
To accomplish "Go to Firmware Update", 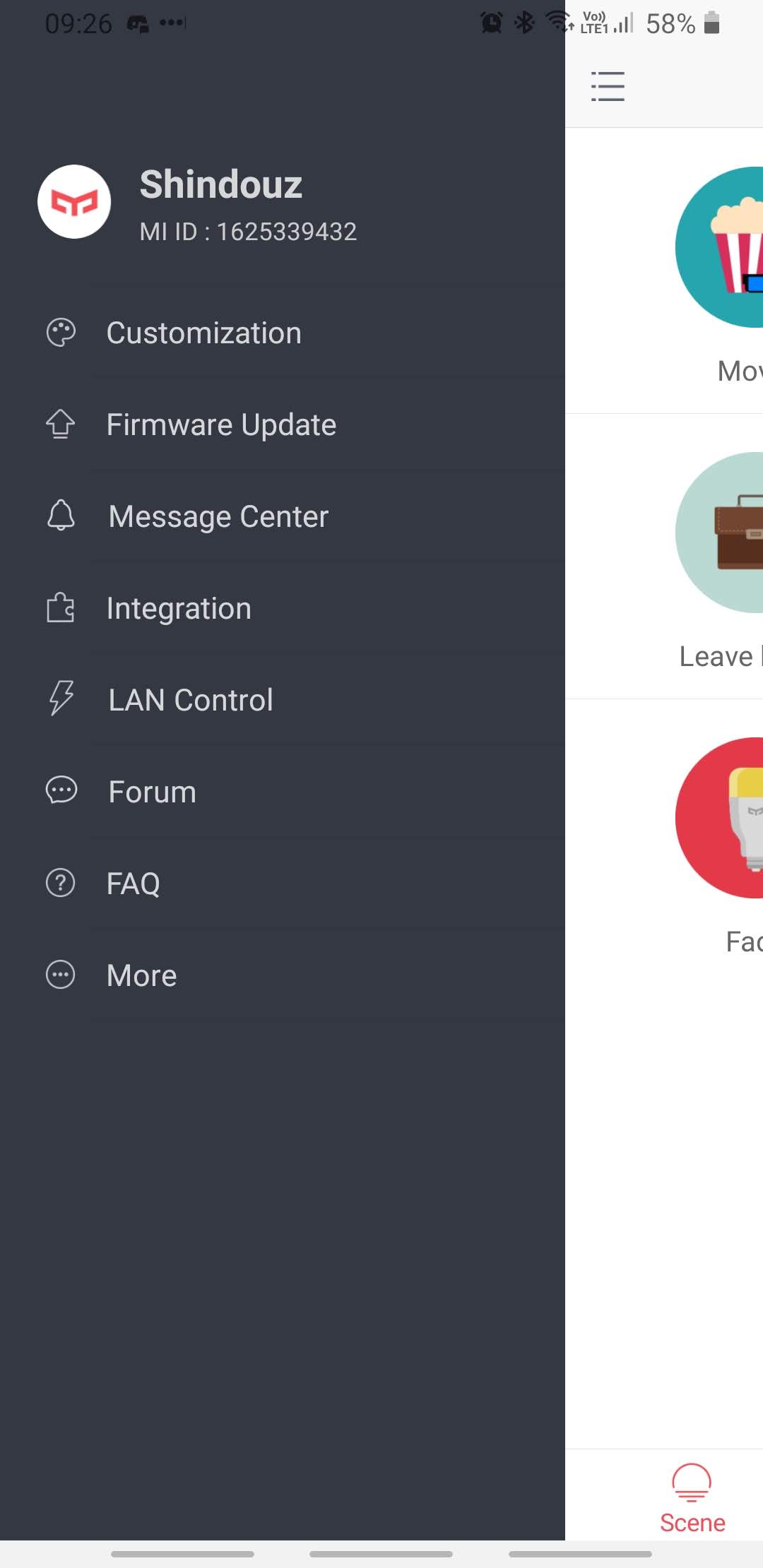I will coord(220,425).
